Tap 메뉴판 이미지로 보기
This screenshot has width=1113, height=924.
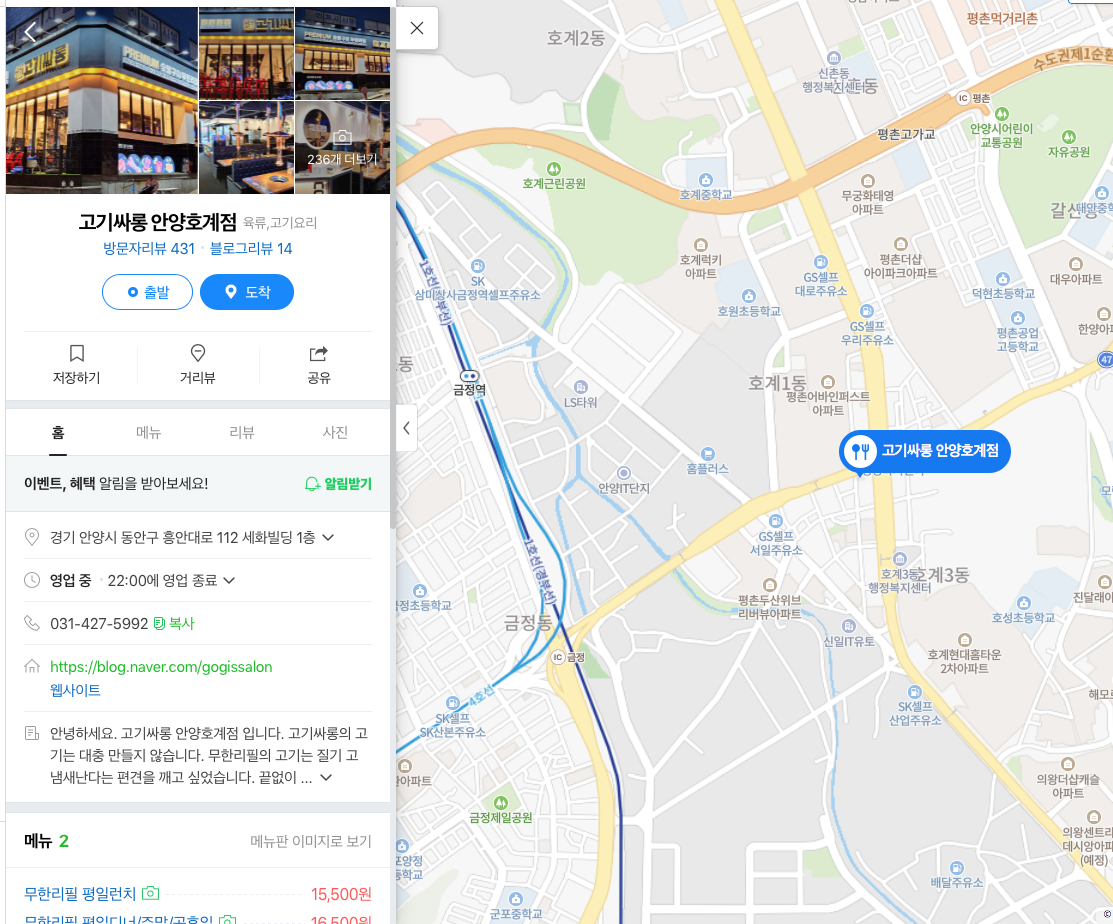pos(310,841)
